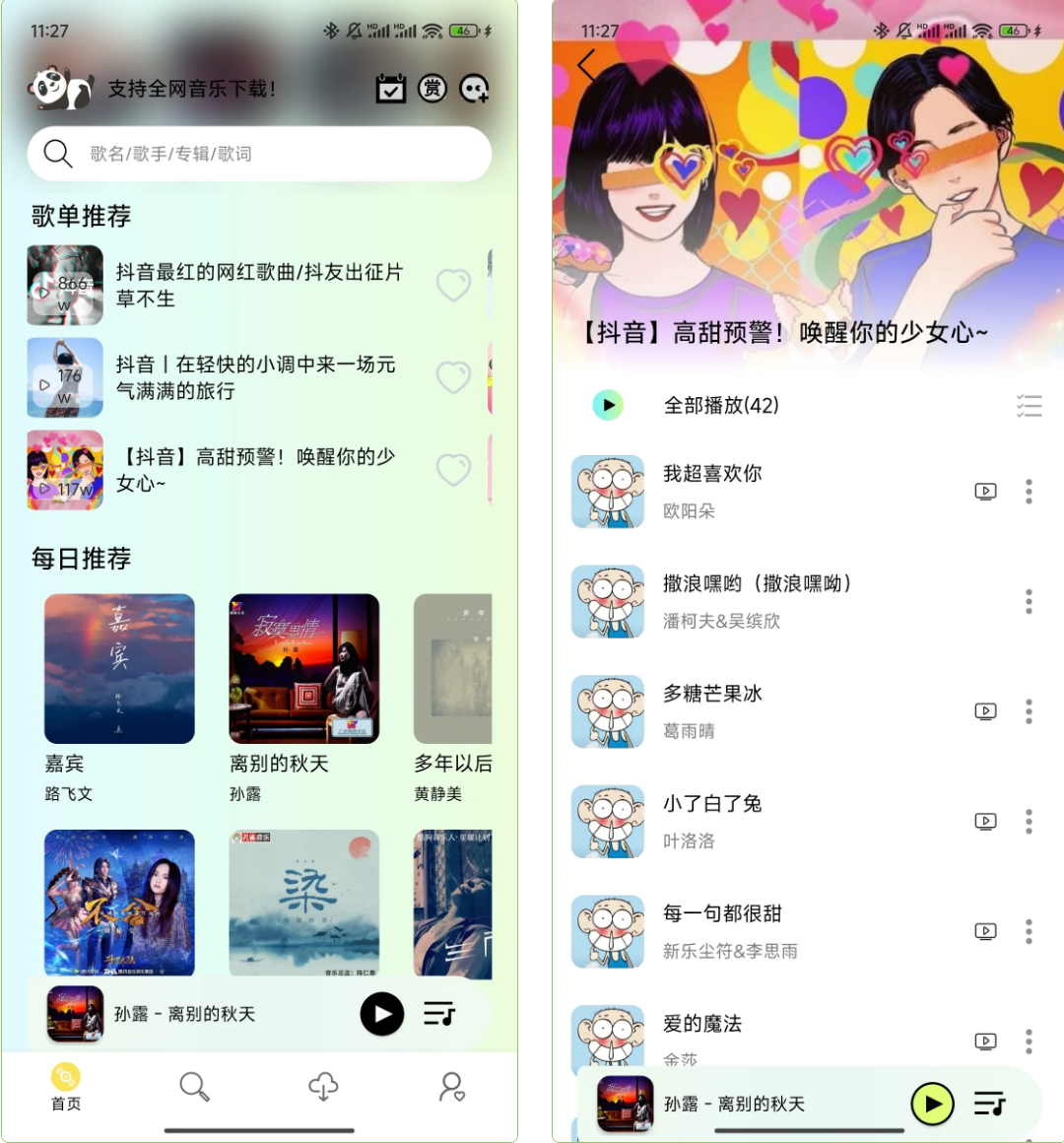Open the download tab in bottom navigation
The image size is (1064, 1143).
[323, 1088]
